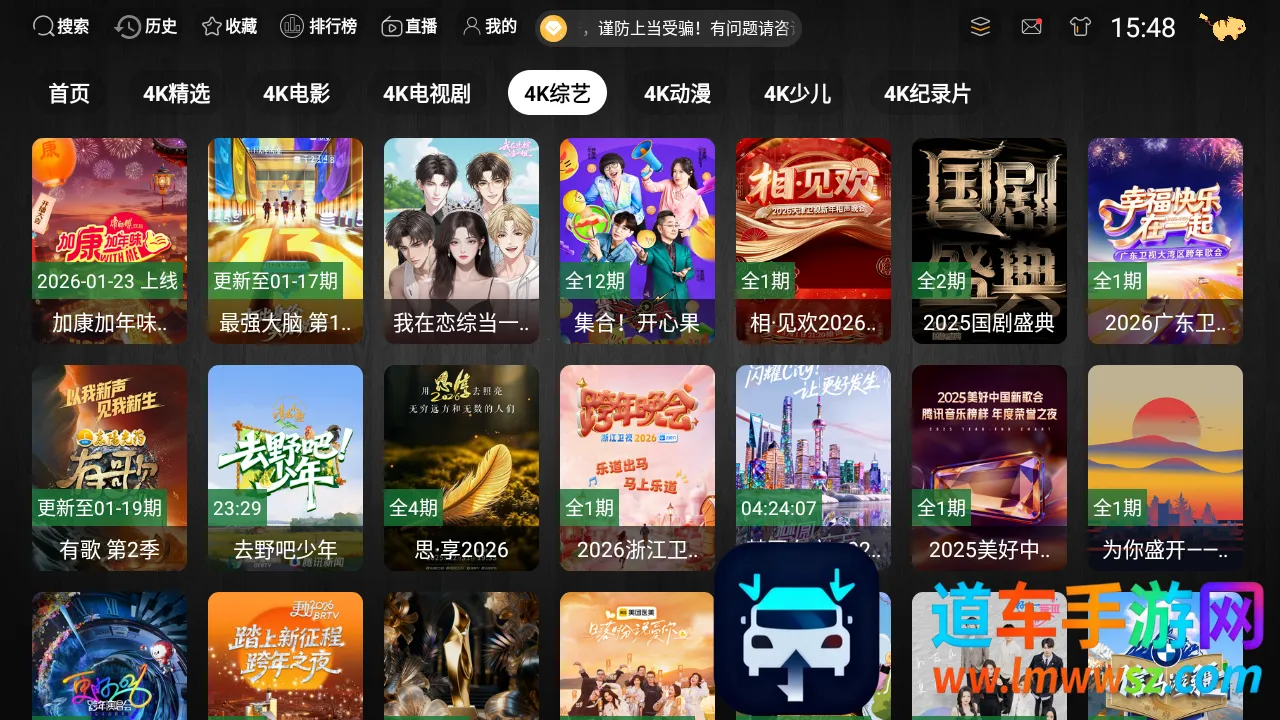Viewport: 1280px width, 720px height.
Task: Open the 思·享2026 tile
Action: coord(461,467)
